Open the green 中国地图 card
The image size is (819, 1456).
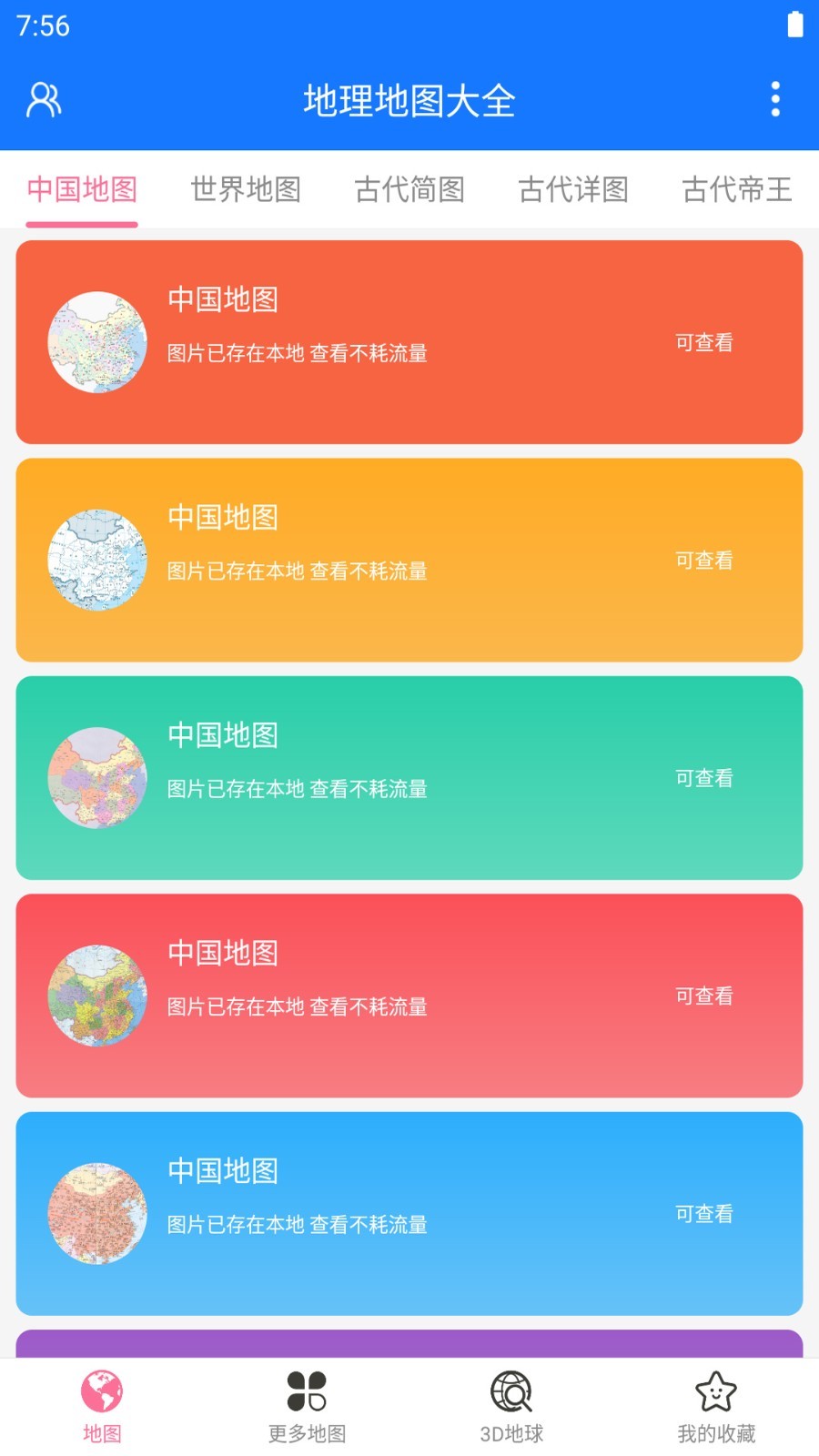[x=409, y=778]
